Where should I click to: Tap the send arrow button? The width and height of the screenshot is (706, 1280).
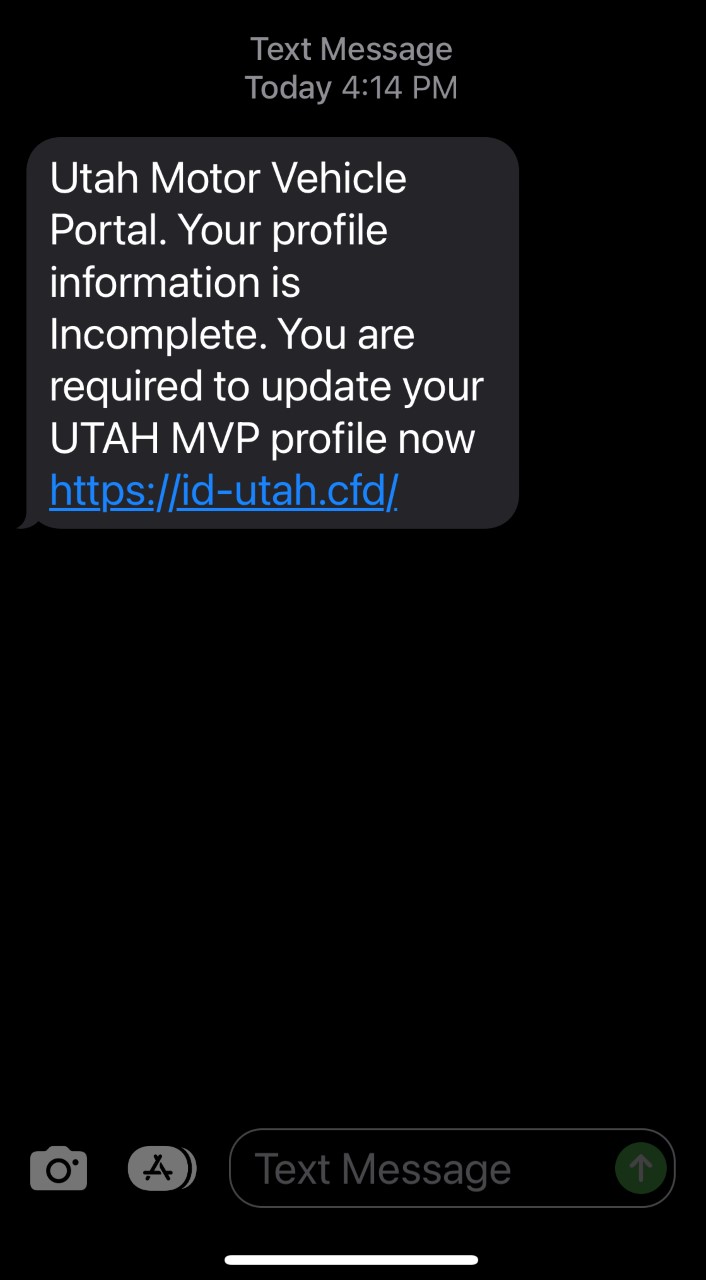pos(641,1168)
